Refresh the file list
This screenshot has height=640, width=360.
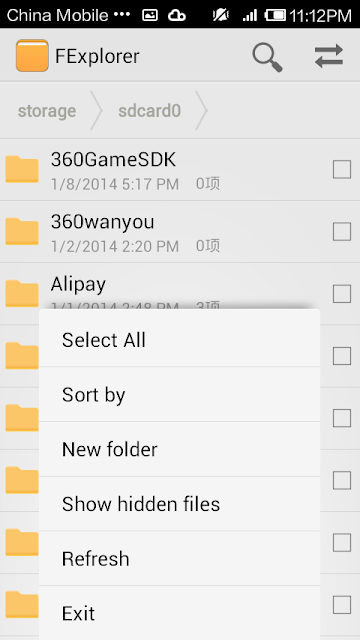tap(180, 558)
